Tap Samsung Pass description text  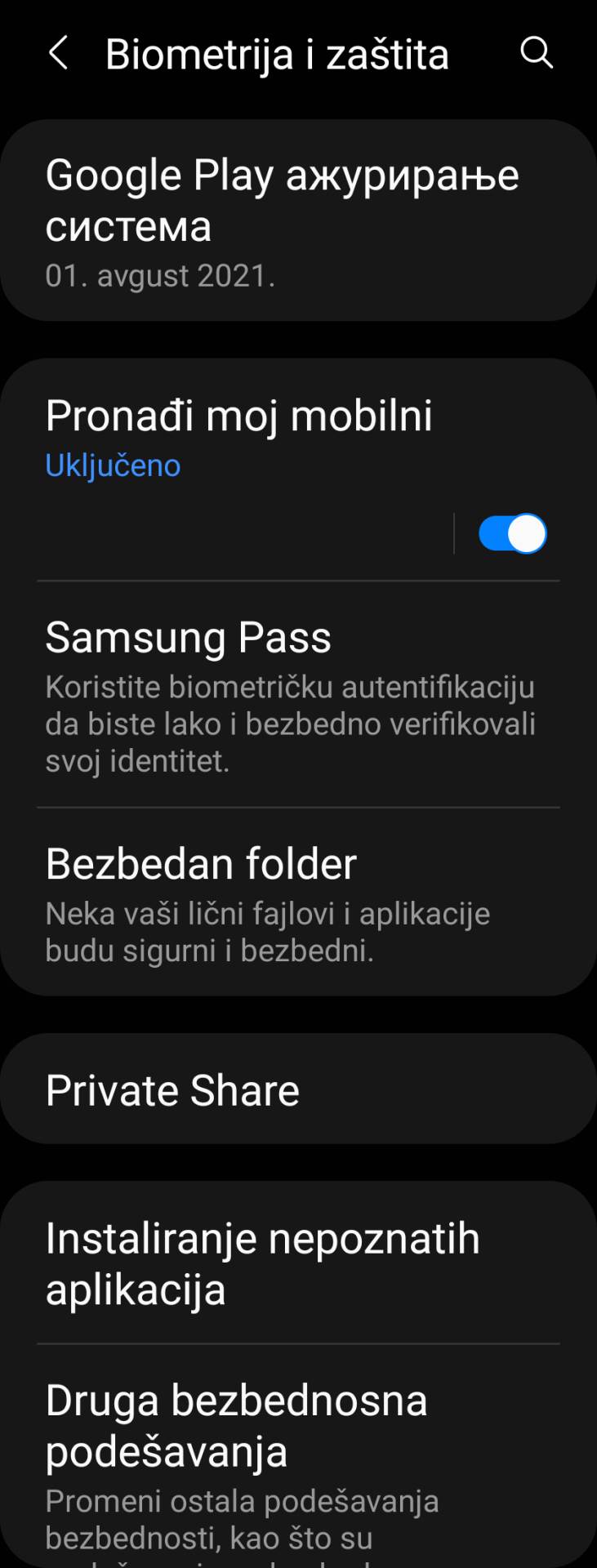[x=290, y=724]
